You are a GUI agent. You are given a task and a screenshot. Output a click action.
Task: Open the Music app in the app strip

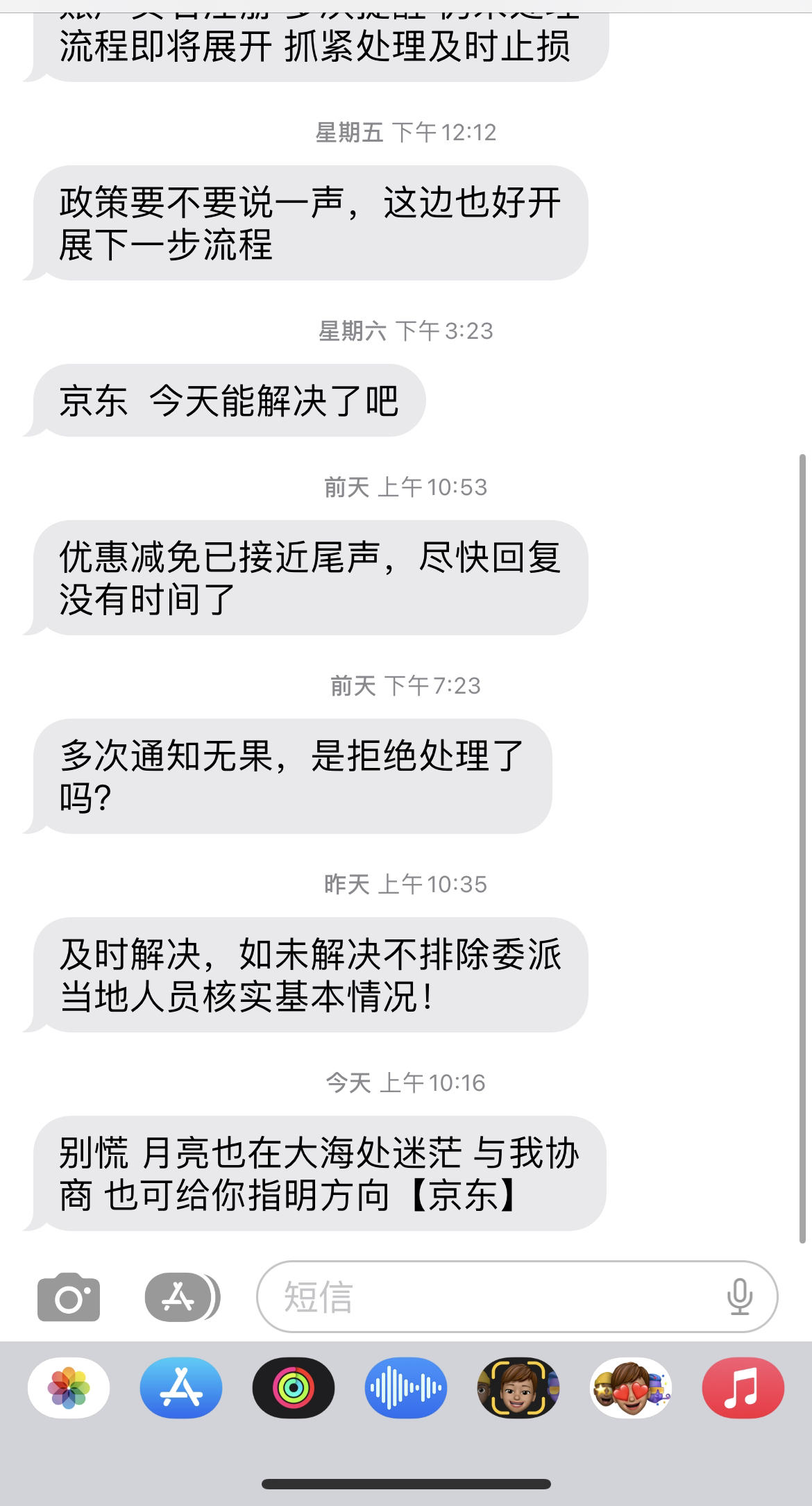coord(743,1388)
